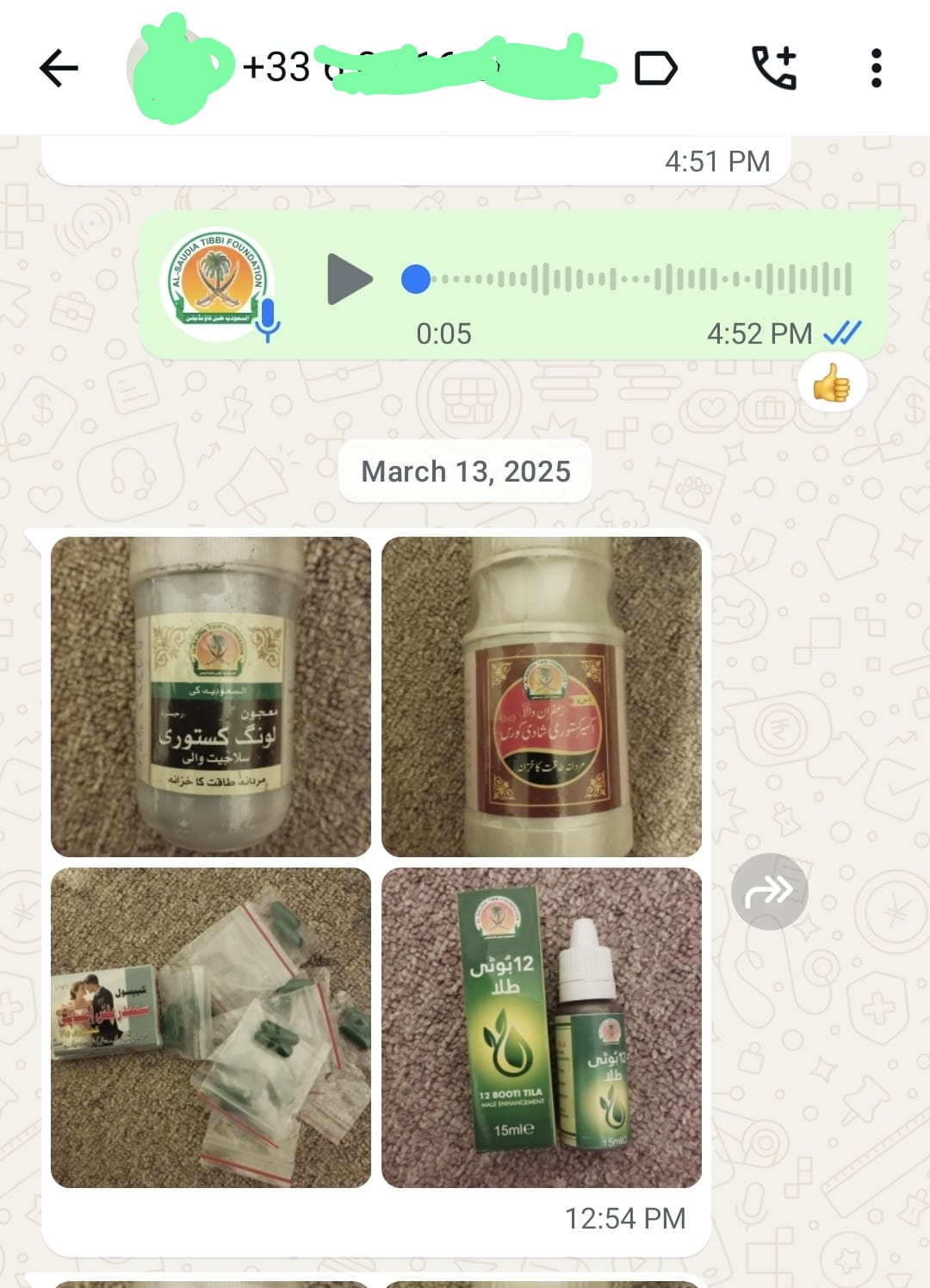930x1288 pixels.
Task: Open the 12 Booti Tila photo
Action: pyautogui.click(x=542, y=1027)
